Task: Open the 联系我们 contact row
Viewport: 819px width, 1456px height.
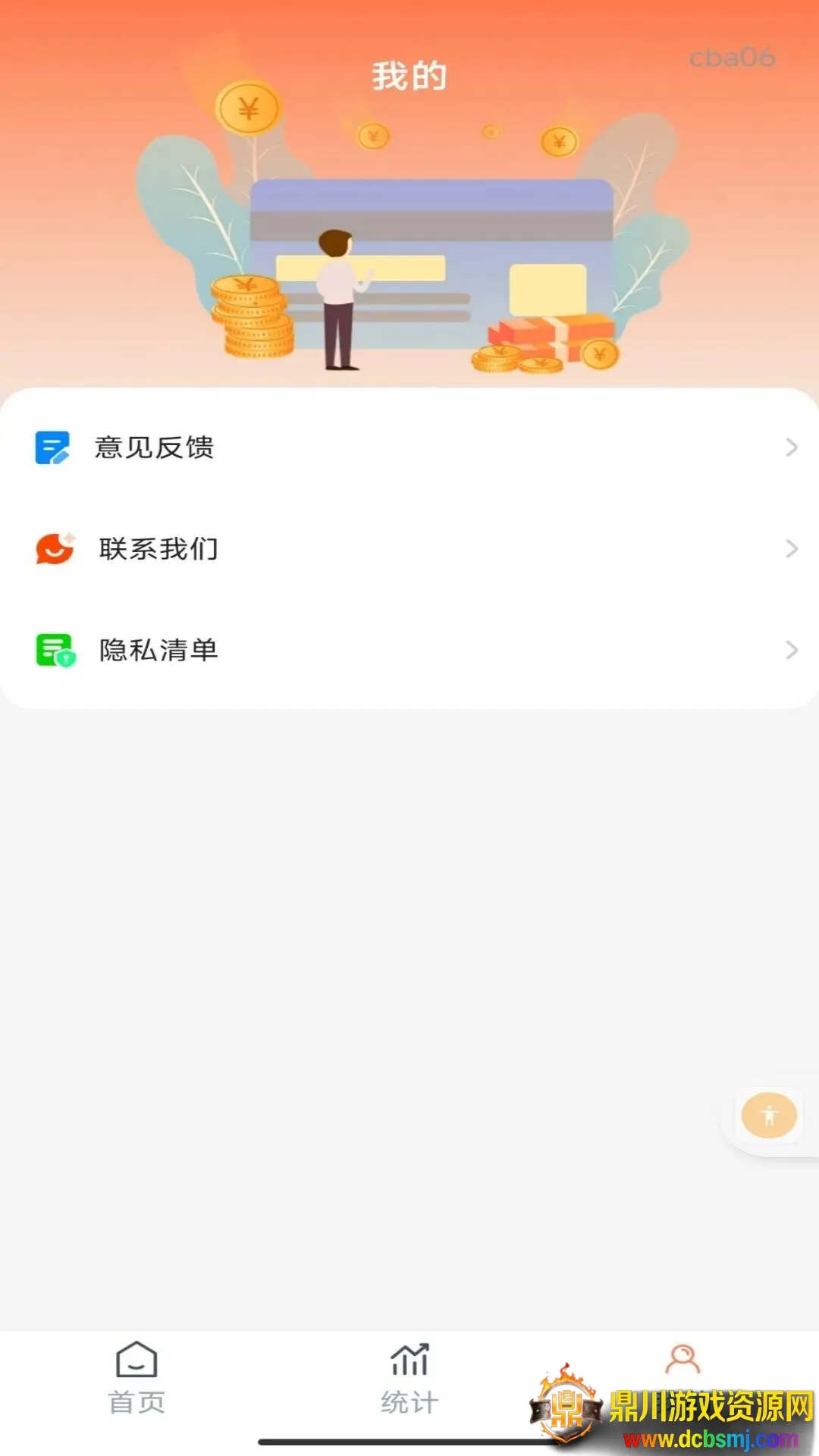Action: tap(409, 548)
